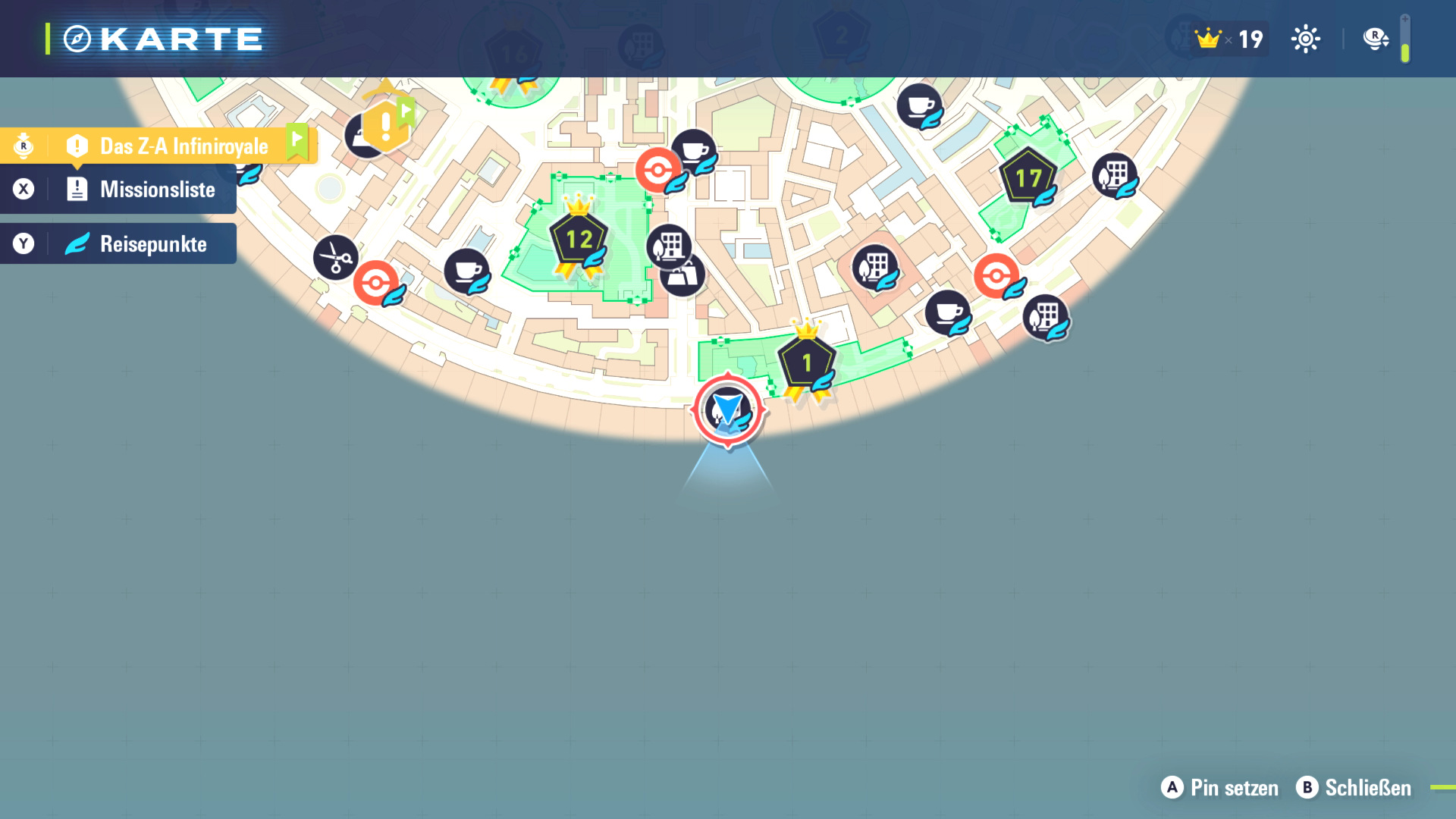This screenshot has height=819, width=1456.
Task: Select wild zone 17 marker
Action: tap(1028, 179)
